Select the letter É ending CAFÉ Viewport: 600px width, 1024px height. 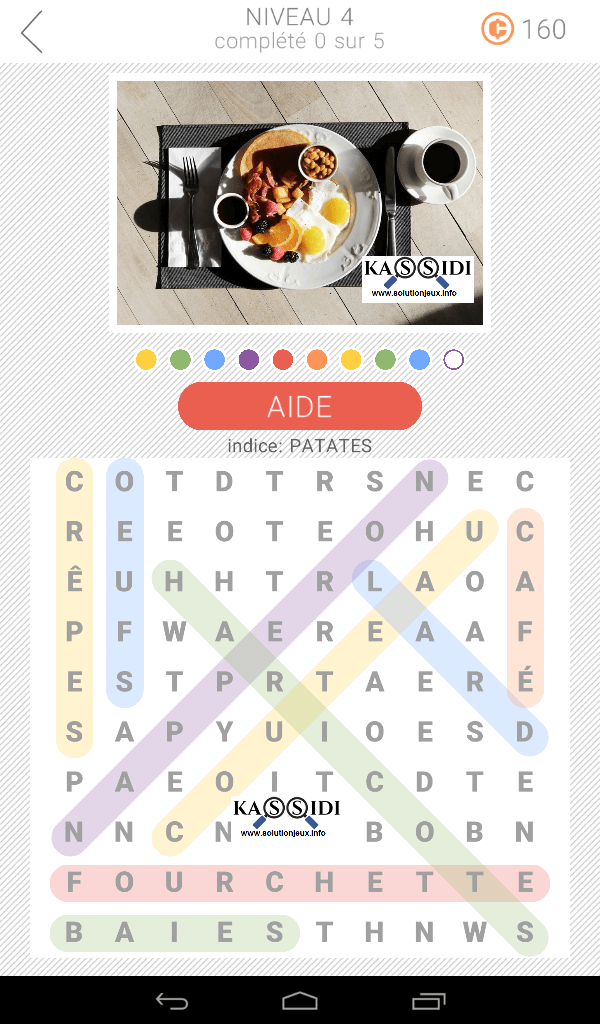click(x=525, y=682)
